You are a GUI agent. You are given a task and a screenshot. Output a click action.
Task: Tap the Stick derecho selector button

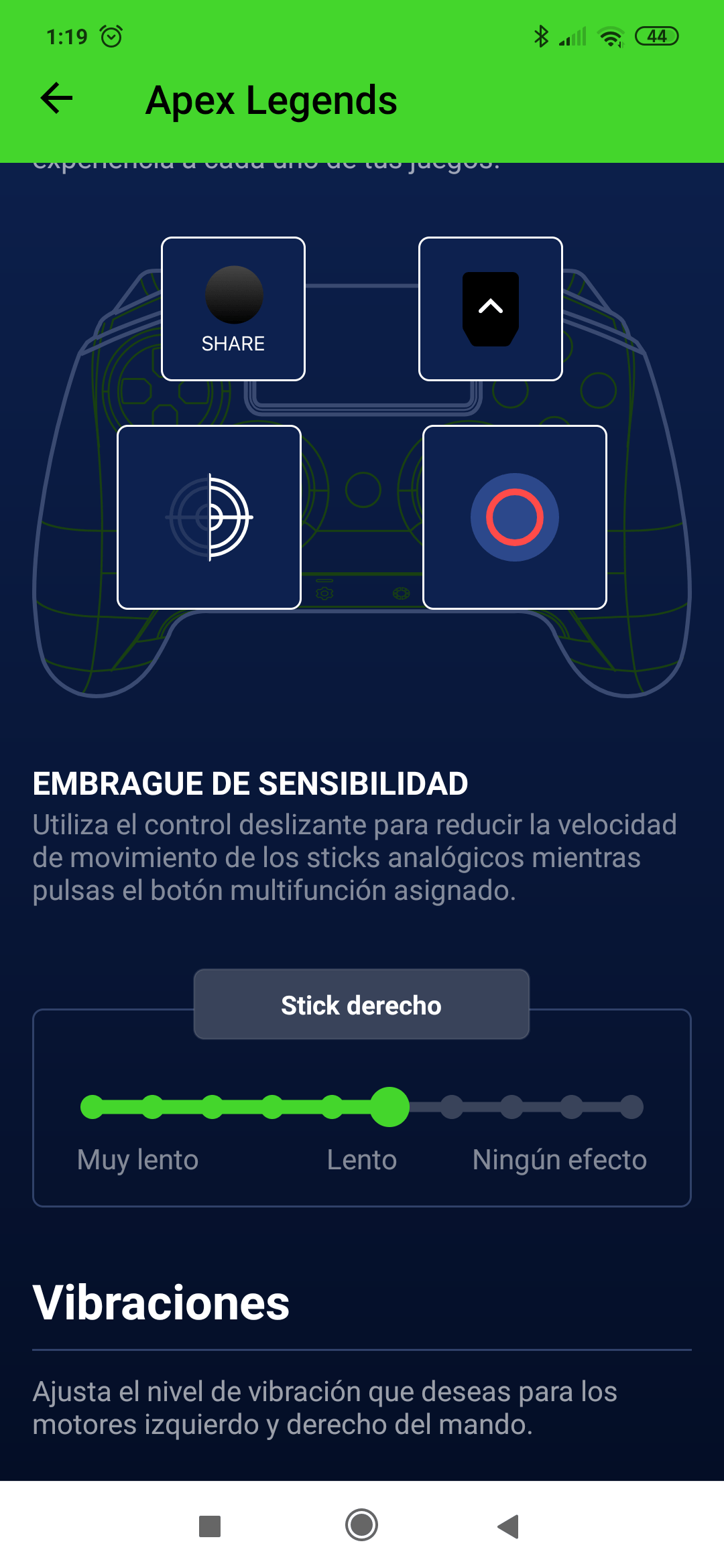click(361, 1004)
